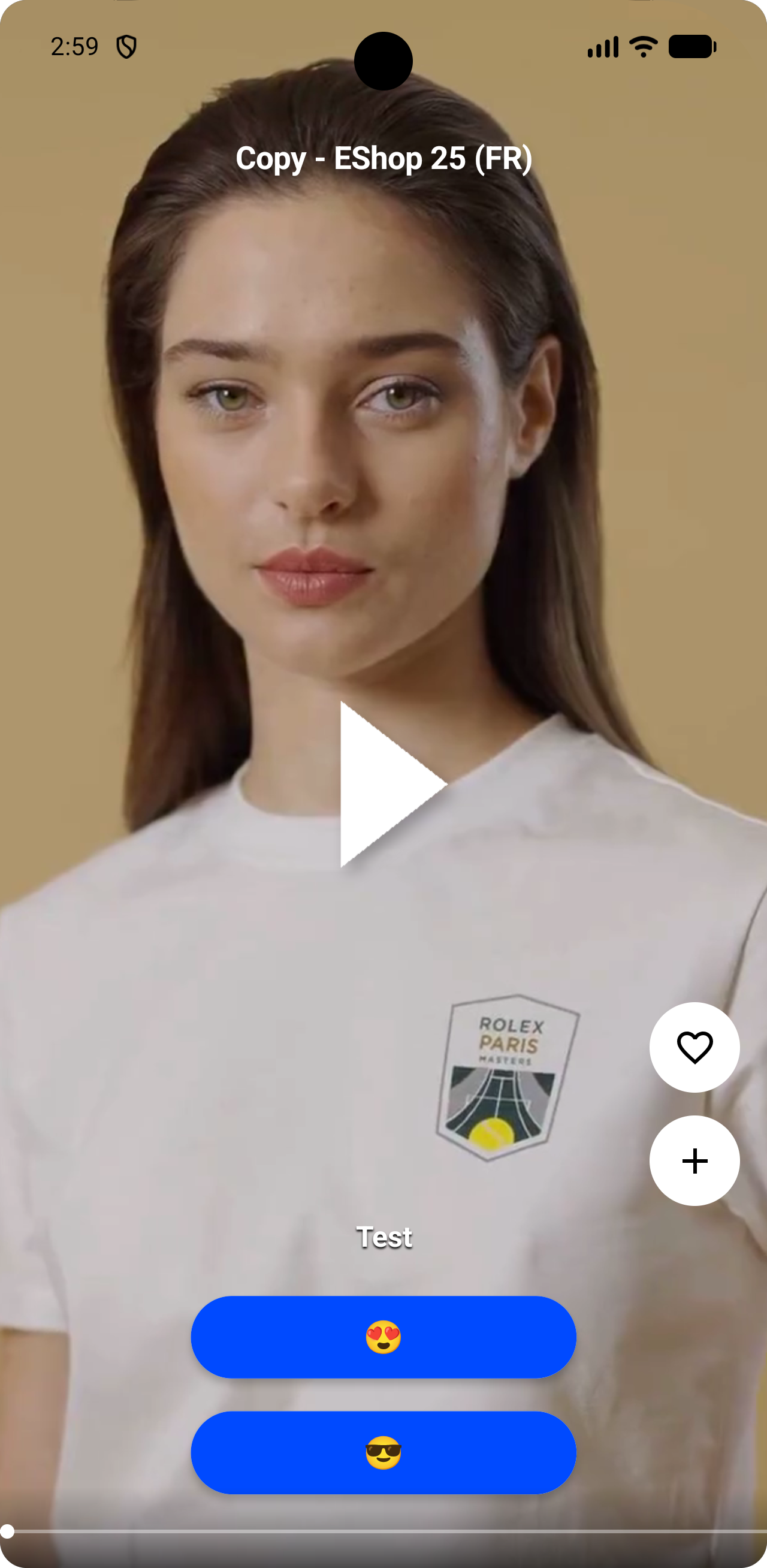Image resolution: width=767 pixels, height=1568 pixels.
Task: Tap the plus button
Action: tap(694, 1161)
